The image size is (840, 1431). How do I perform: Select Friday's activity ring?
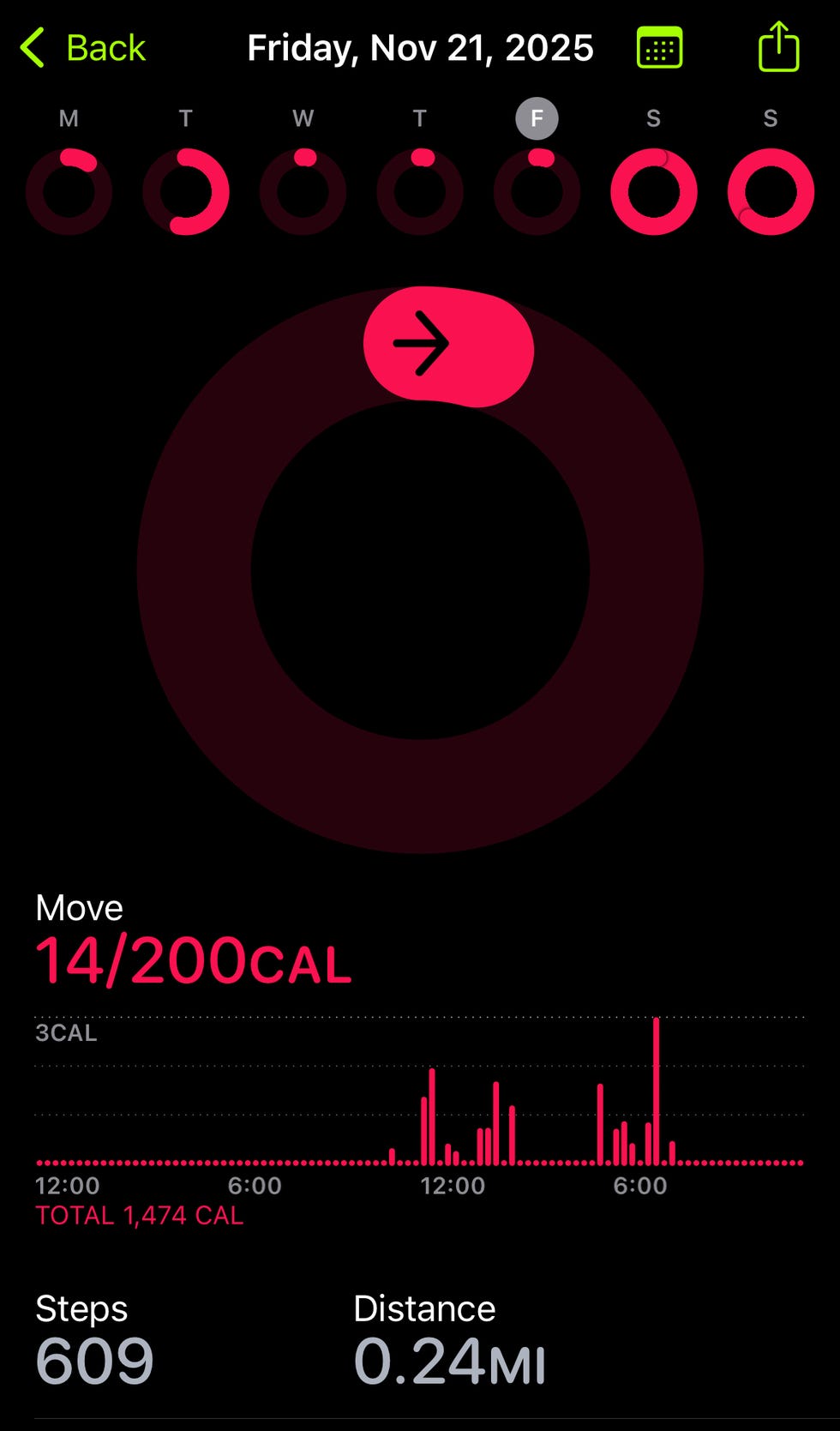[x=537, y=190]
